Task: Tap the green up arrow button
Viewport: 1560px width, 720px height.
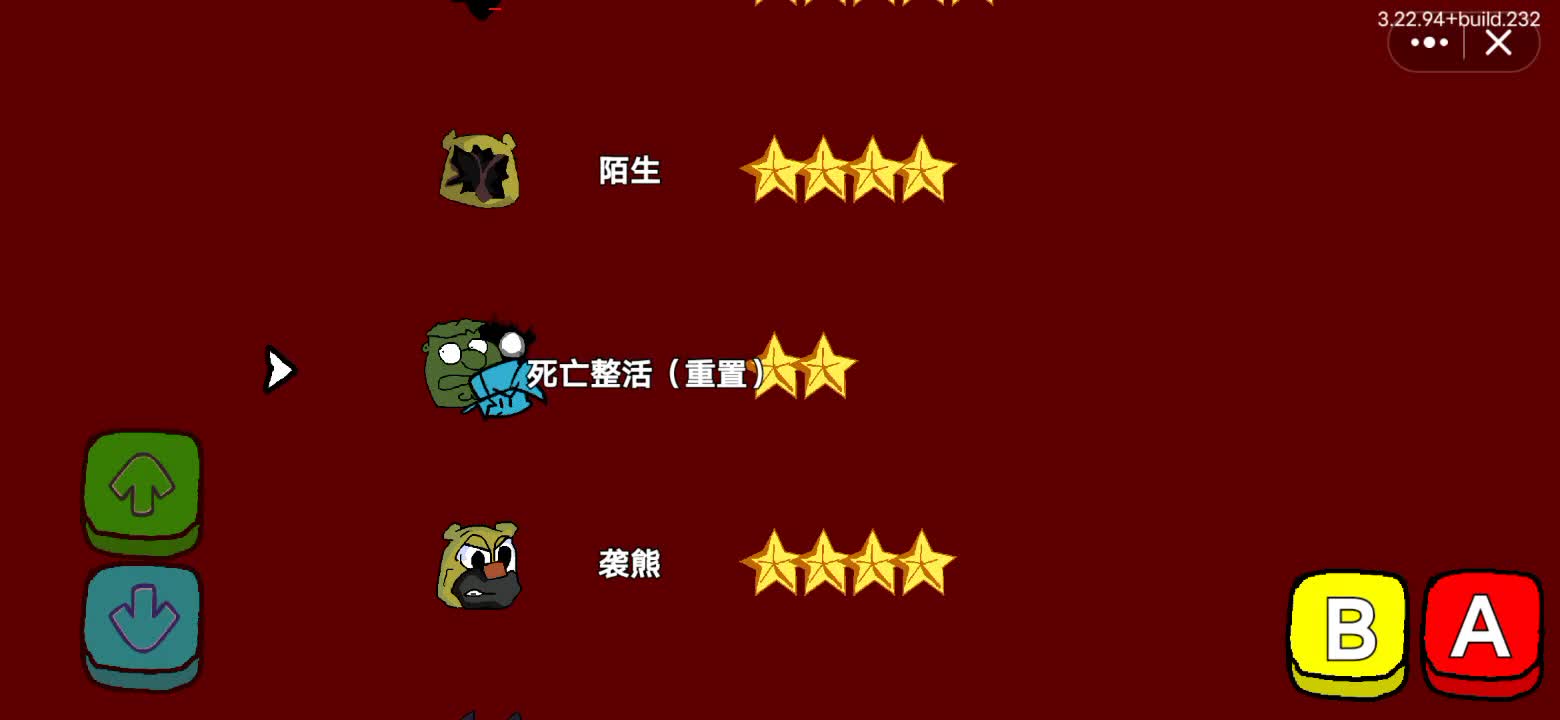Action: click(143, 487)
